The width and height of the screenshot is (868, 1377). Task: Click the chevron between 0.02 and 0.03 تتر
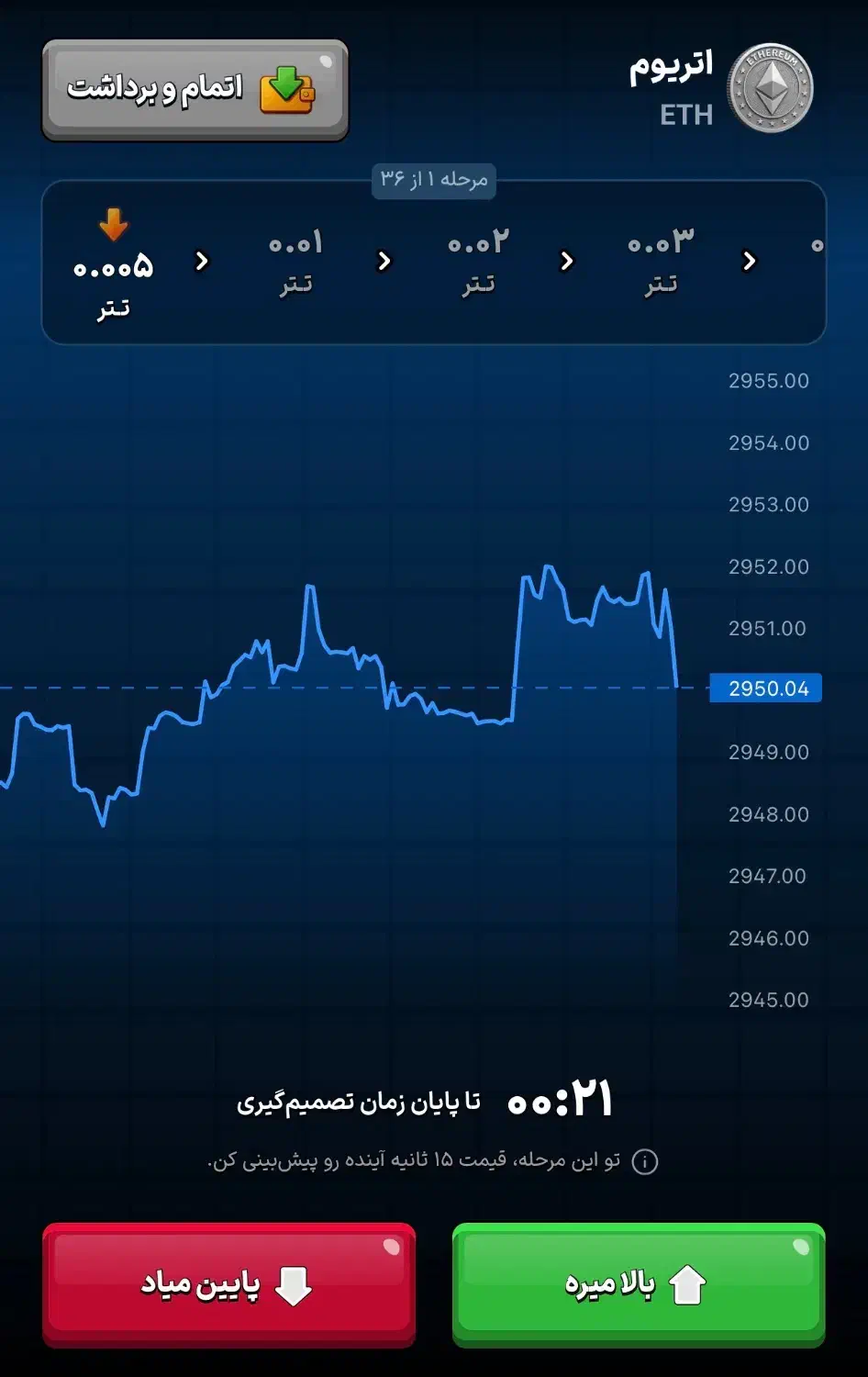tap(566, 260)
